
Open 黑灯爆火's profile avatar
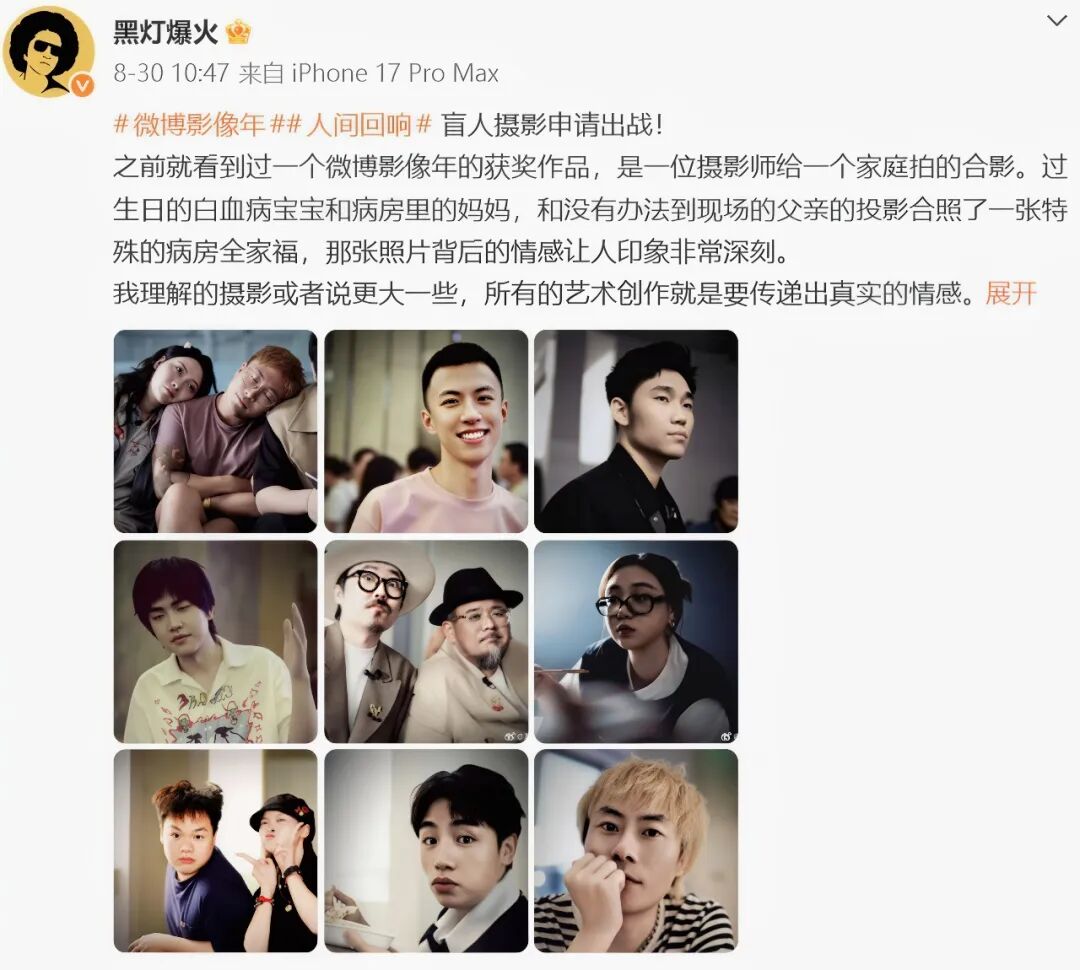49,52
